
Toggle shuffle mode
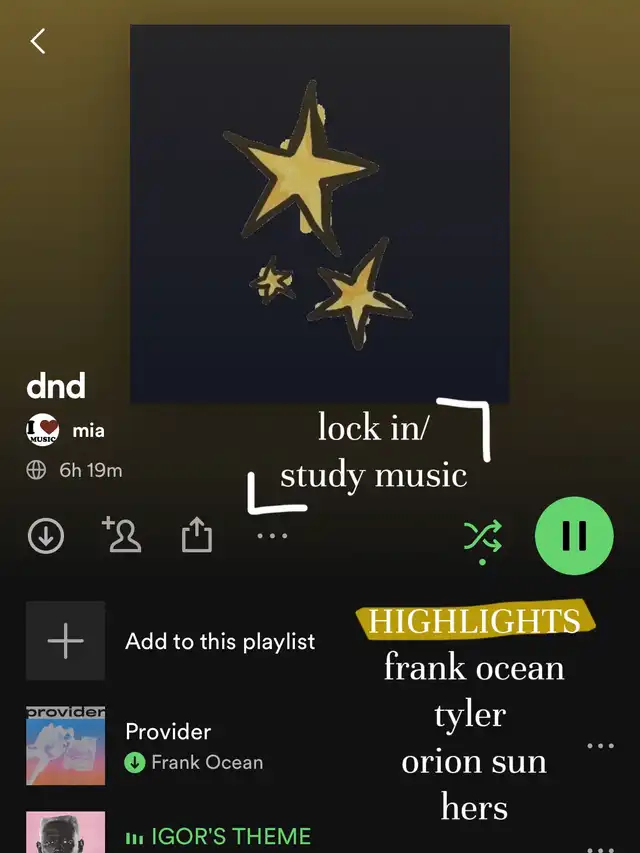tap(482, 538)
